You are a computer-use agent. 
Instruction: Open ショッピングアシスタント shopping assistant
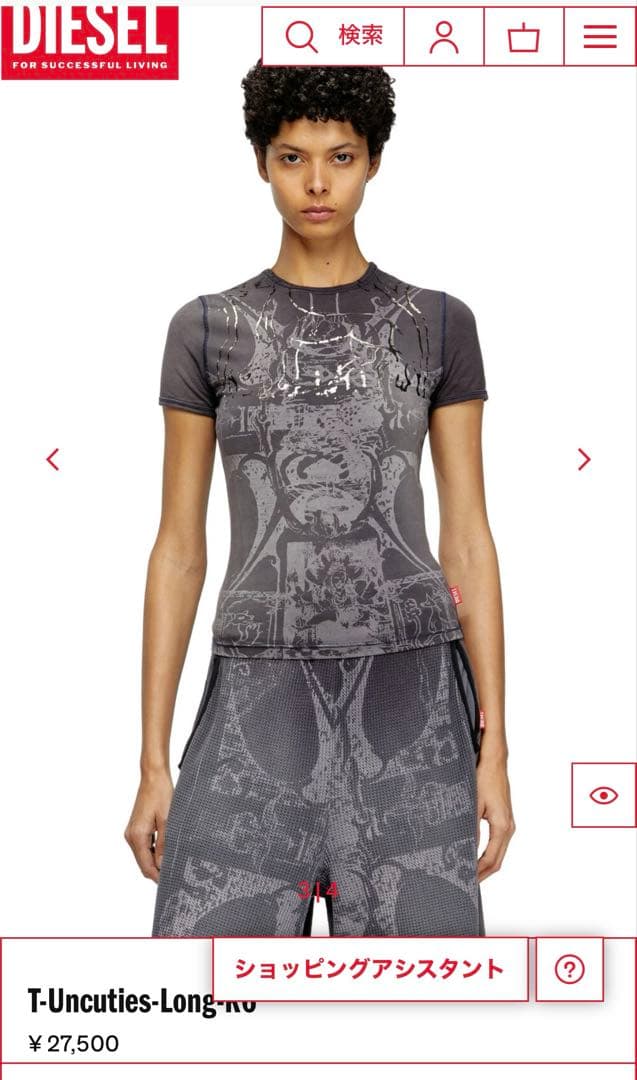[370, 968]
